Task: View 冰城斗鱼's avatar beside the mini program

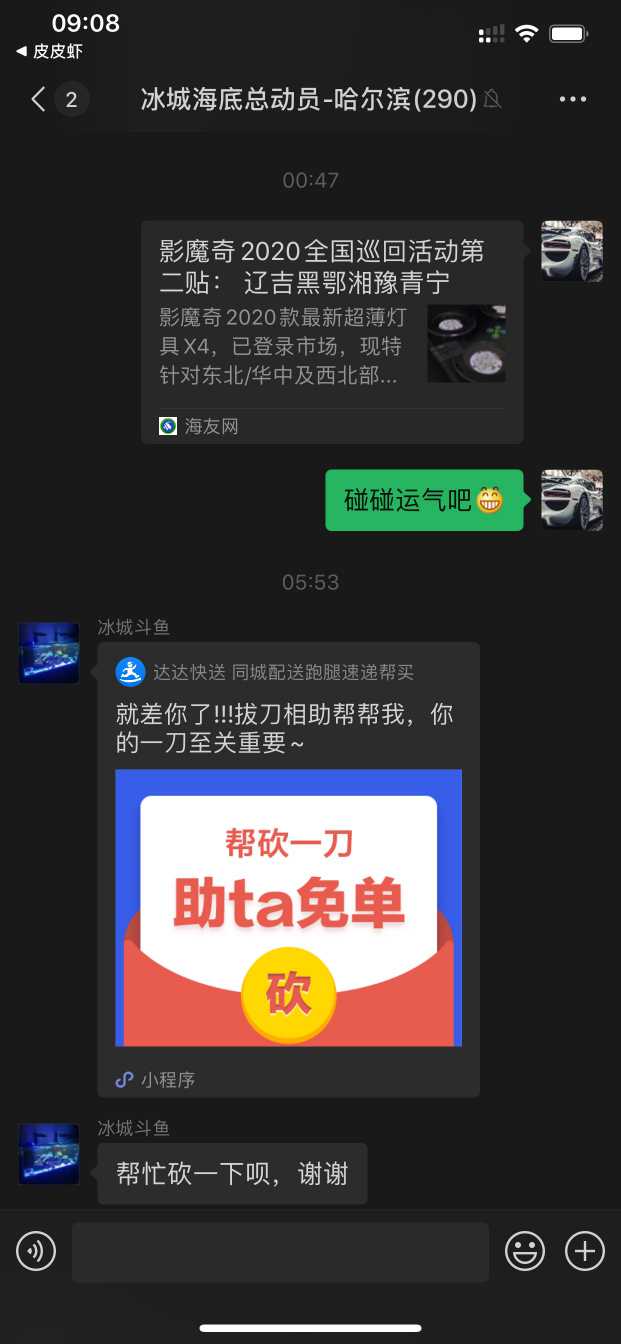Action: click(49, 653)
